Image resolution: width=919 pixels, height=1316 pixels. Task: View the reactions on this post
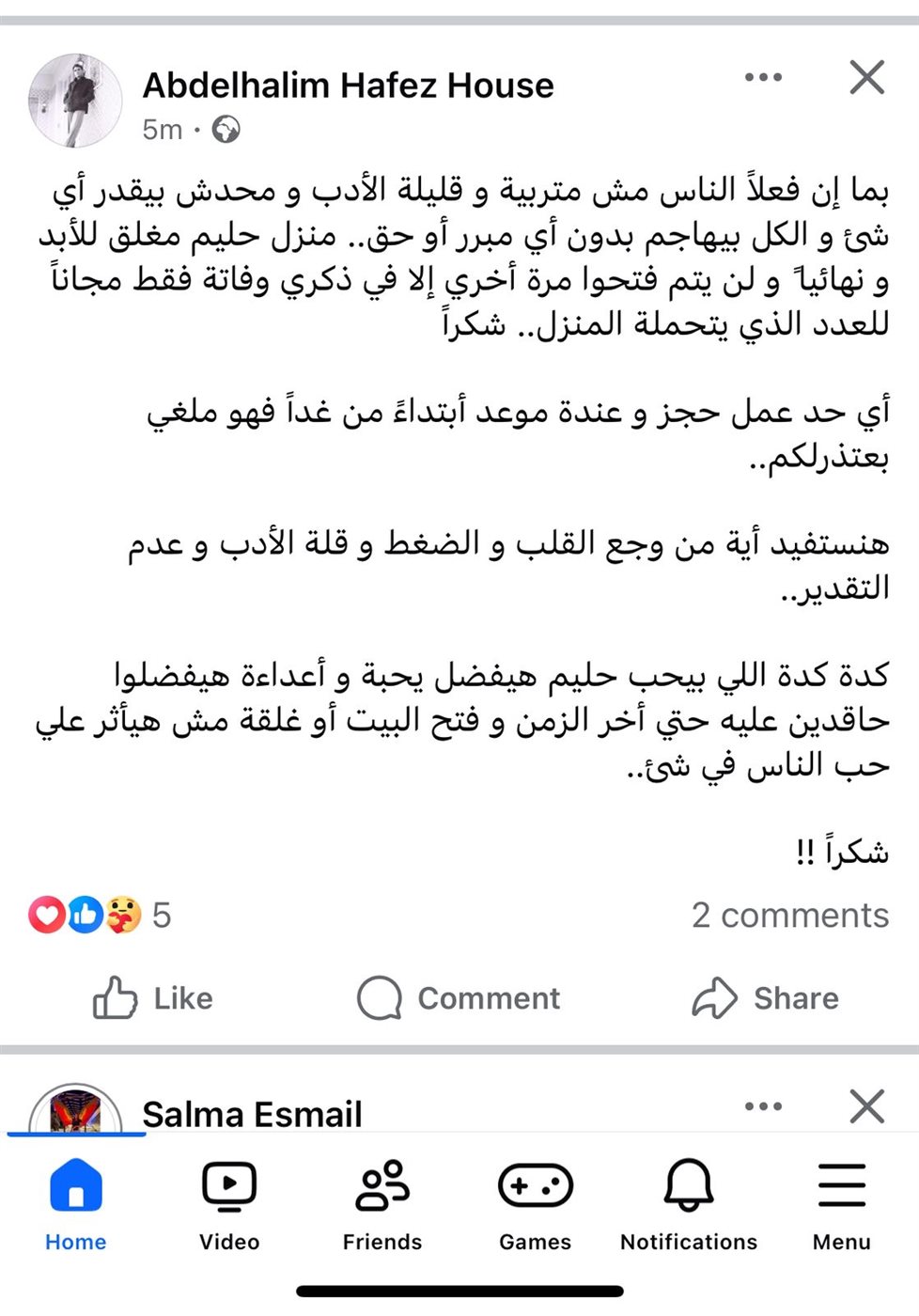99,915
